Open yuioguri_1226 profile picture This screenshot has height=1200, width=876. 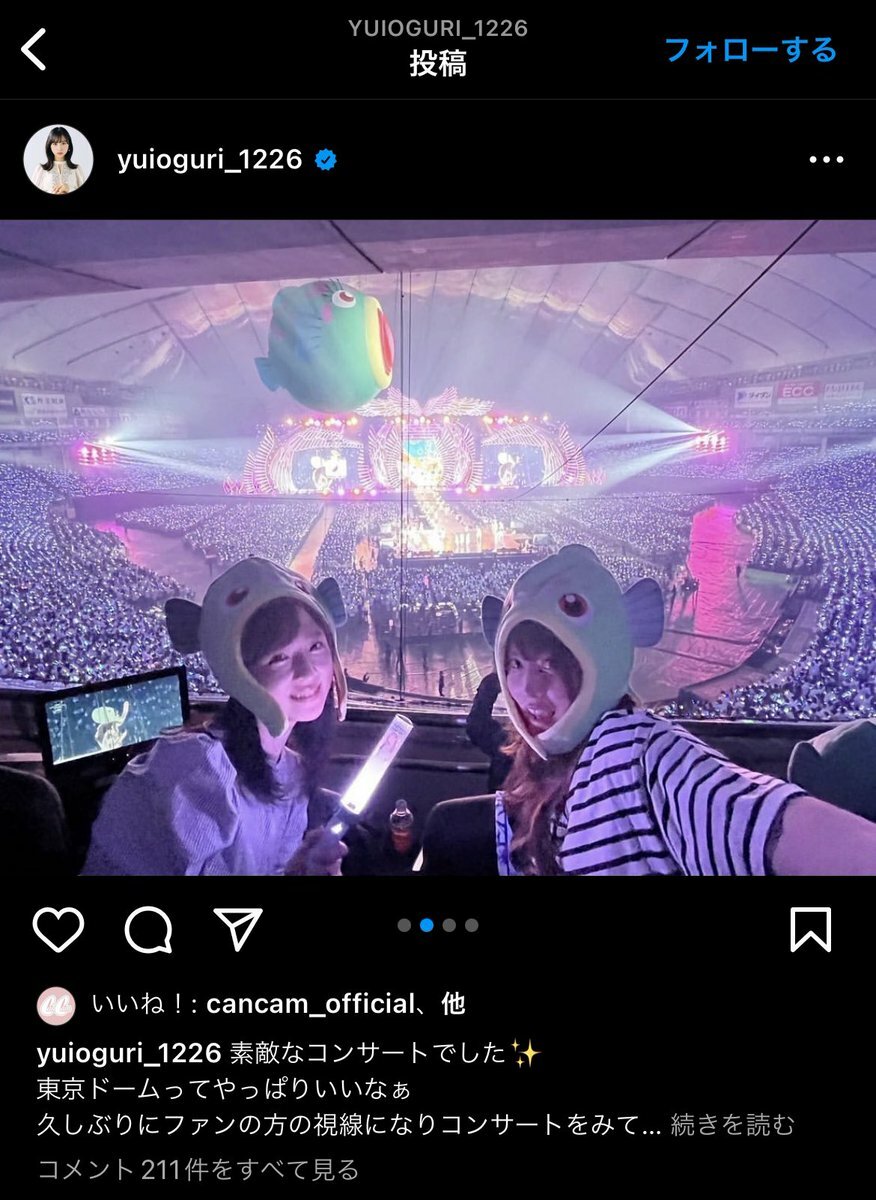point(58,159)
